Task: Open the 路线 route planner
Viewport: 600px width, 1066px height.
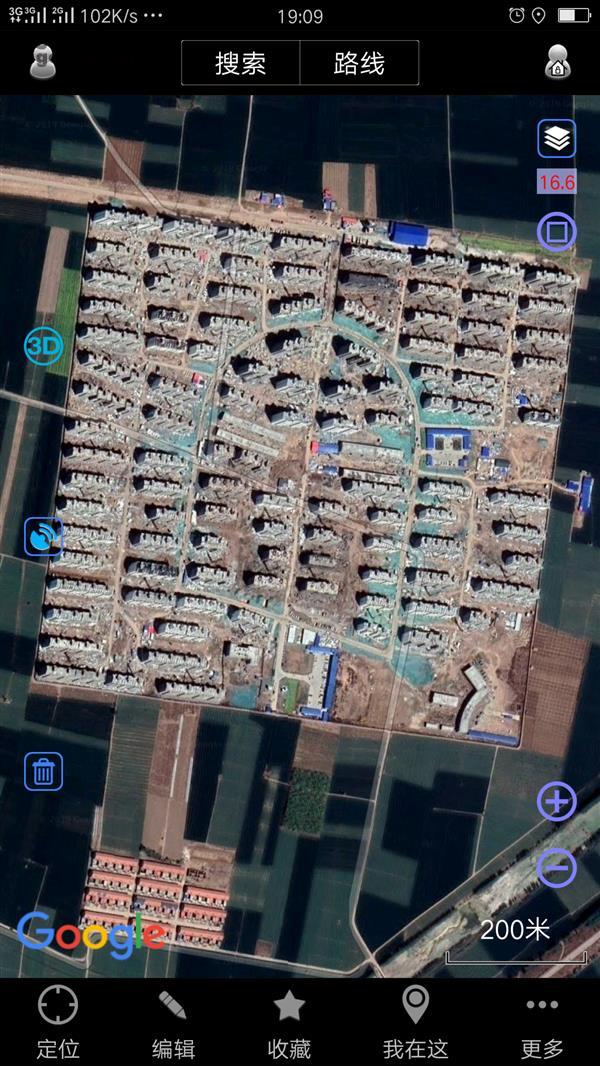Action: (359, 64)
